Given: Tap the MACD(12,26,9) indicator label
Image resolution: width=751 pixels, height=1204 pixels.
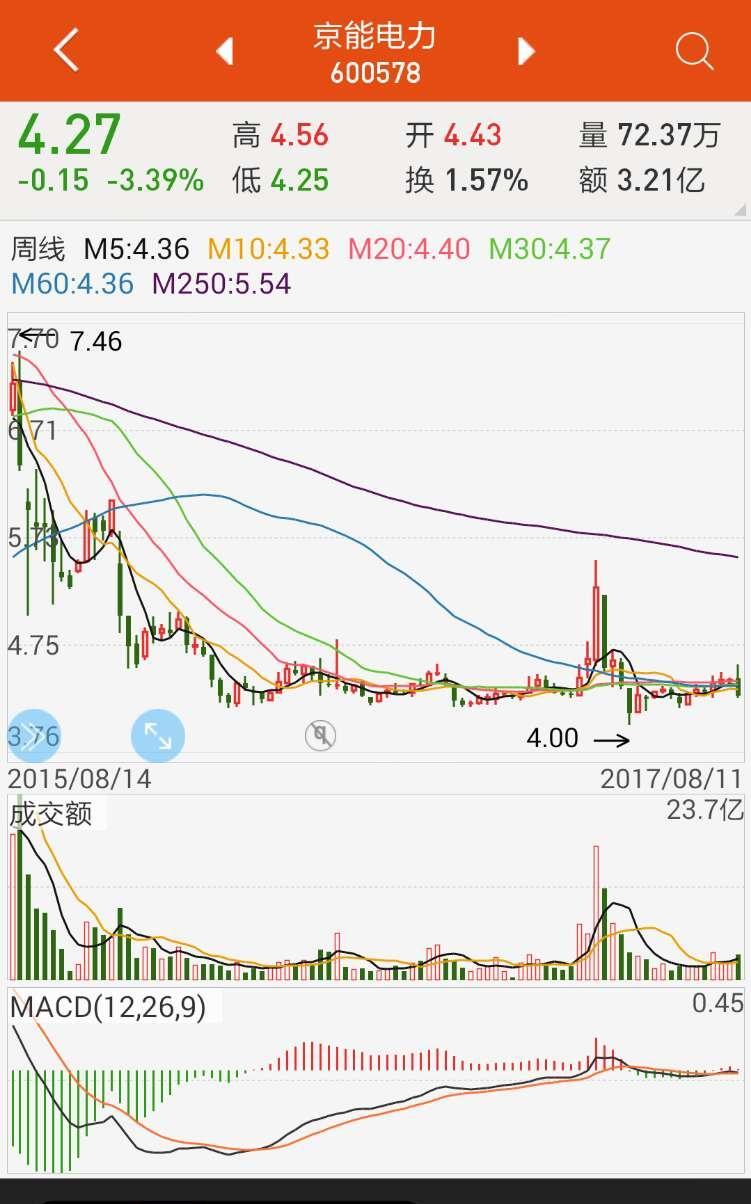Looking at the screenshot, I should coord(108,1006).
